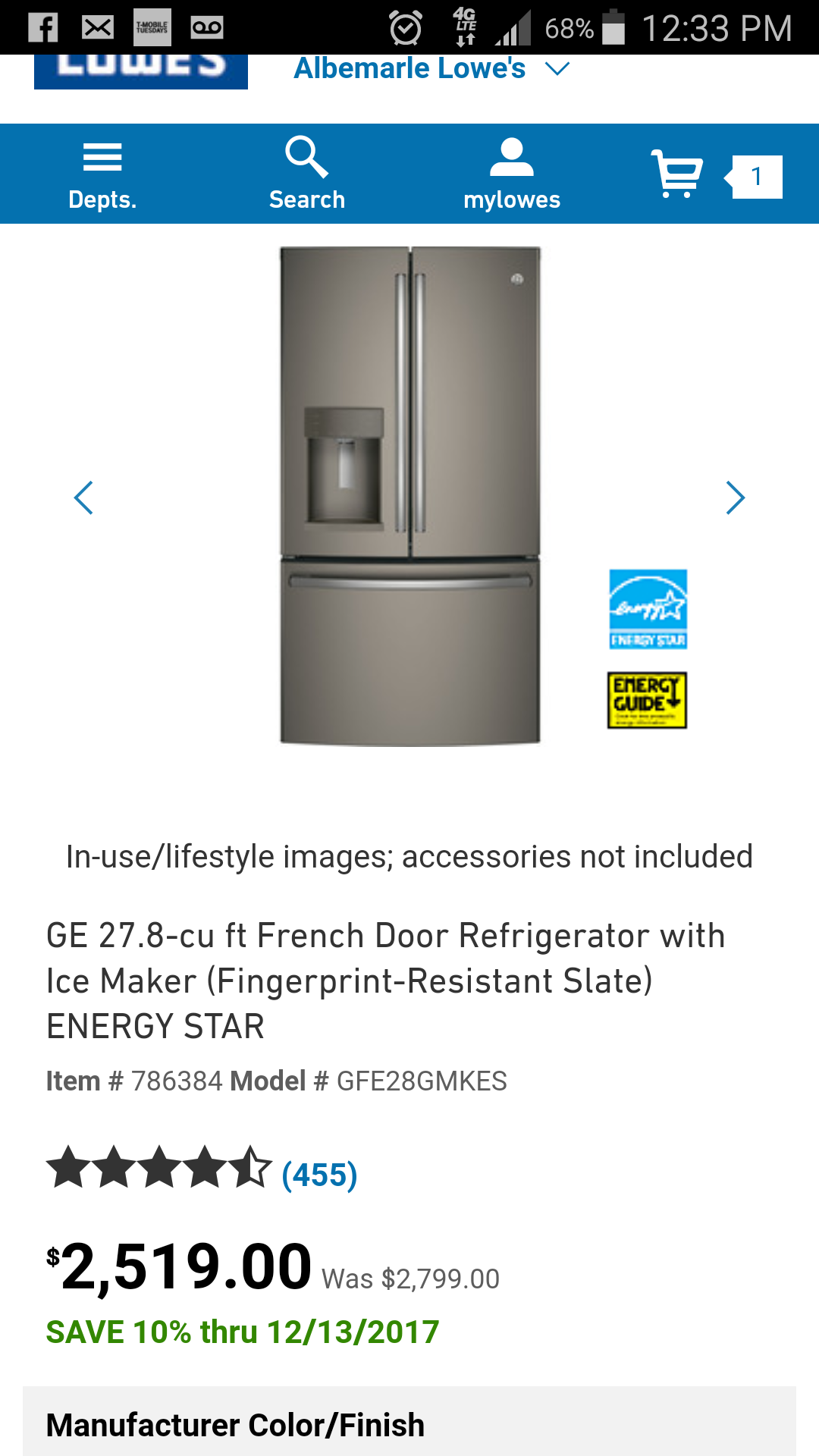Open the Depts. menu
The width and height of the screenshot is (819, 1456).
(102, 175)
